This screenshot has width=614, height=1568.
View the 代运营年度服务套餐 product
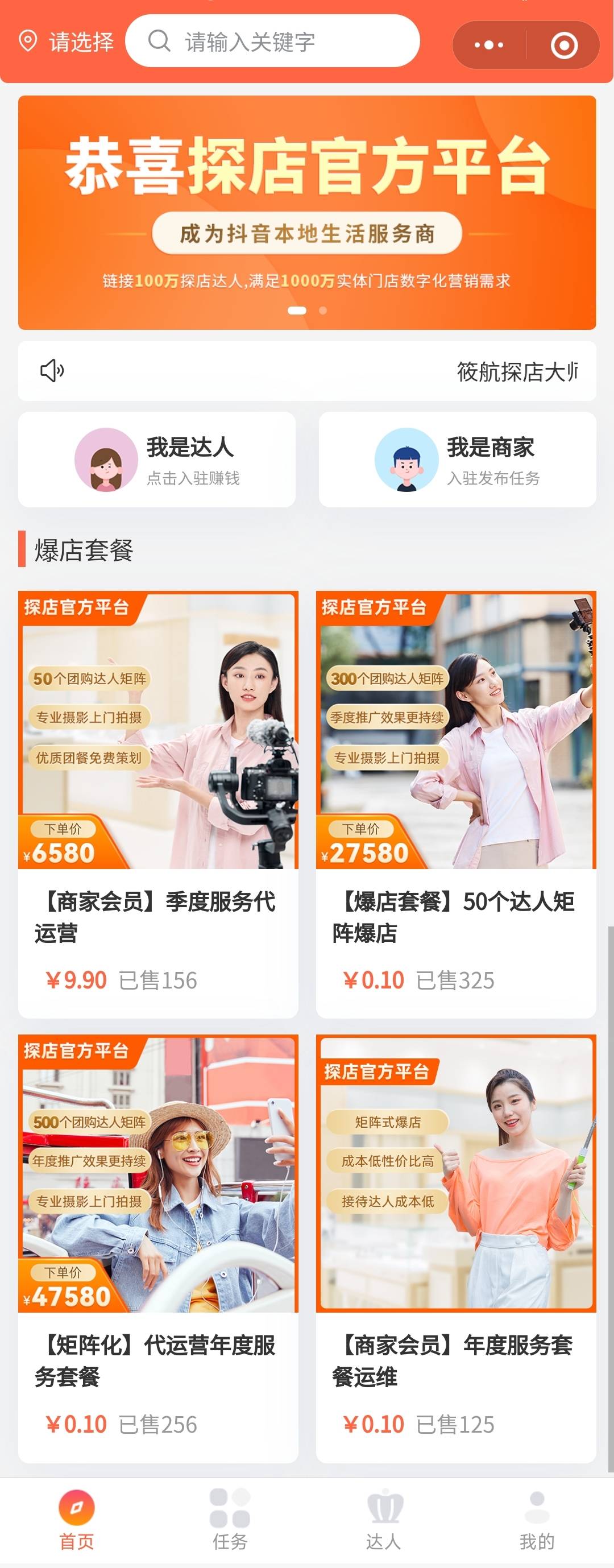tap(158, 1248)
